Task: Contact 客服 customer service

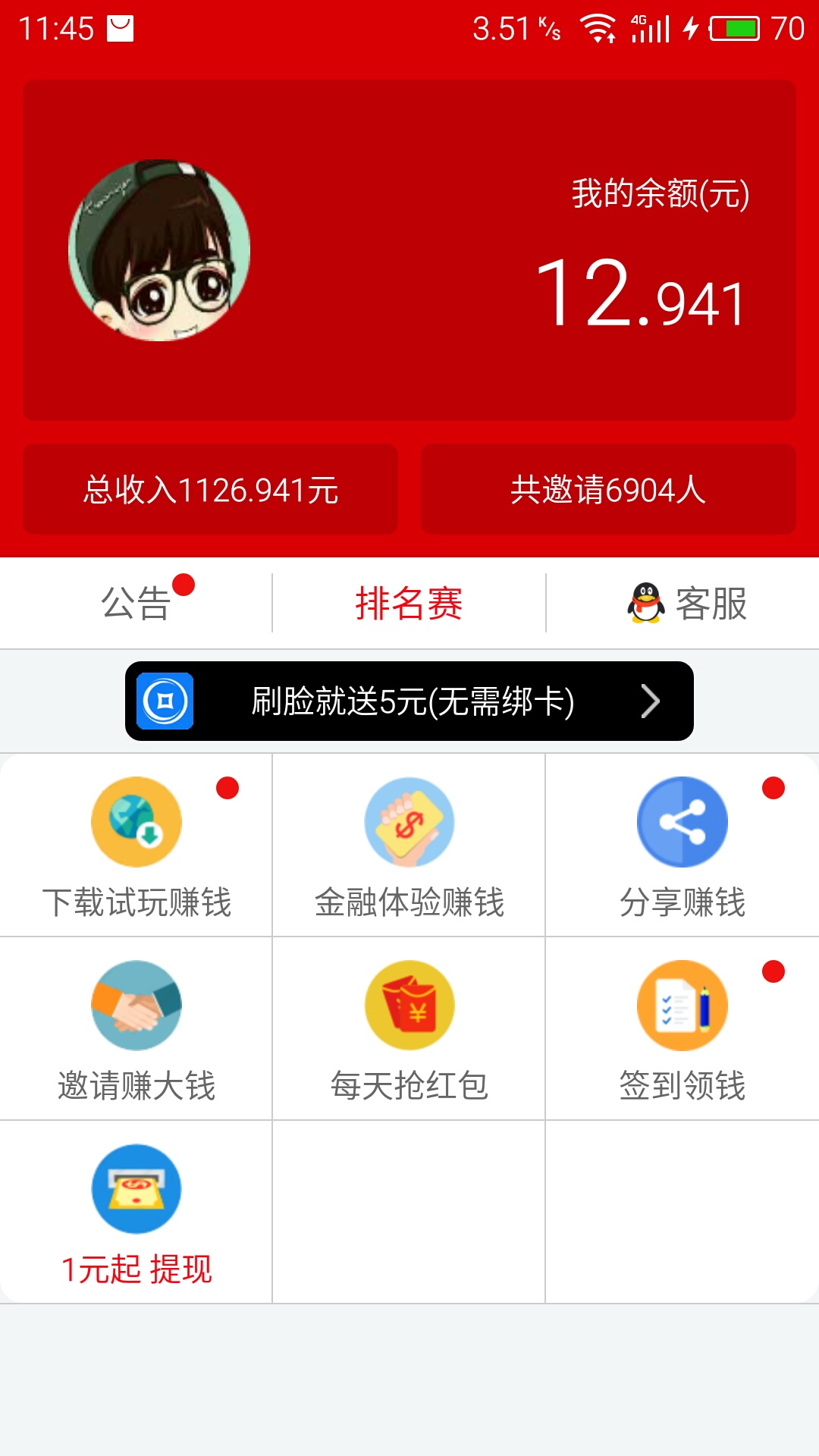Action: coord(687,604)
